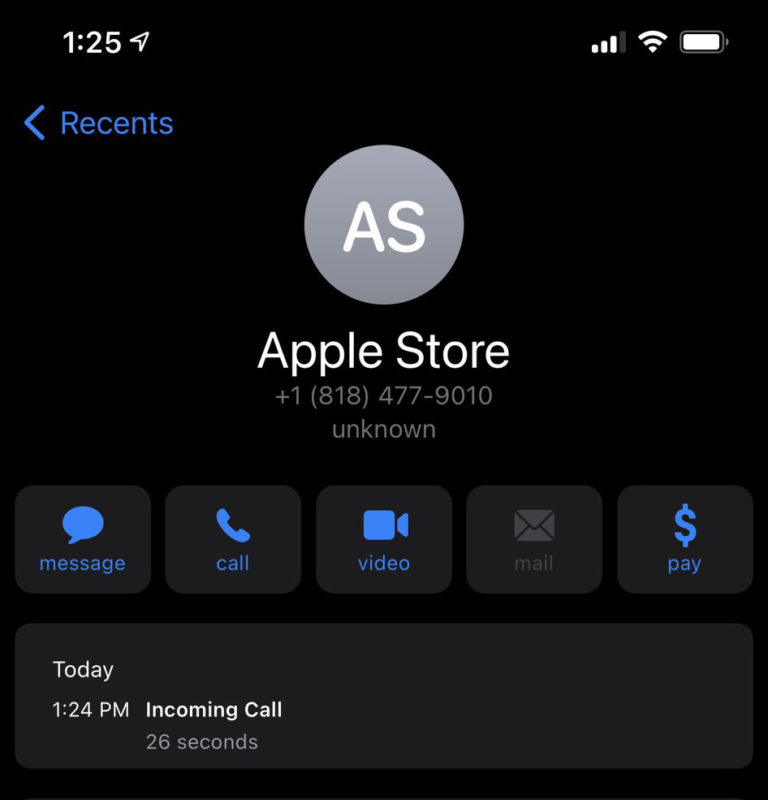
Task: Start a FaceTime video call via video icon
Action: click(383, 538)
